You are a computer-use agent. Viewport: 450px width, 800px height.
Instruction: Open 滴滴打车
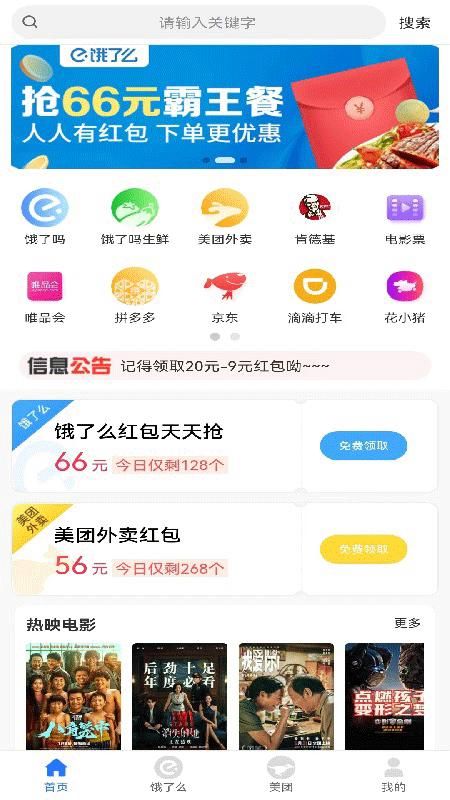pos(315,296)
